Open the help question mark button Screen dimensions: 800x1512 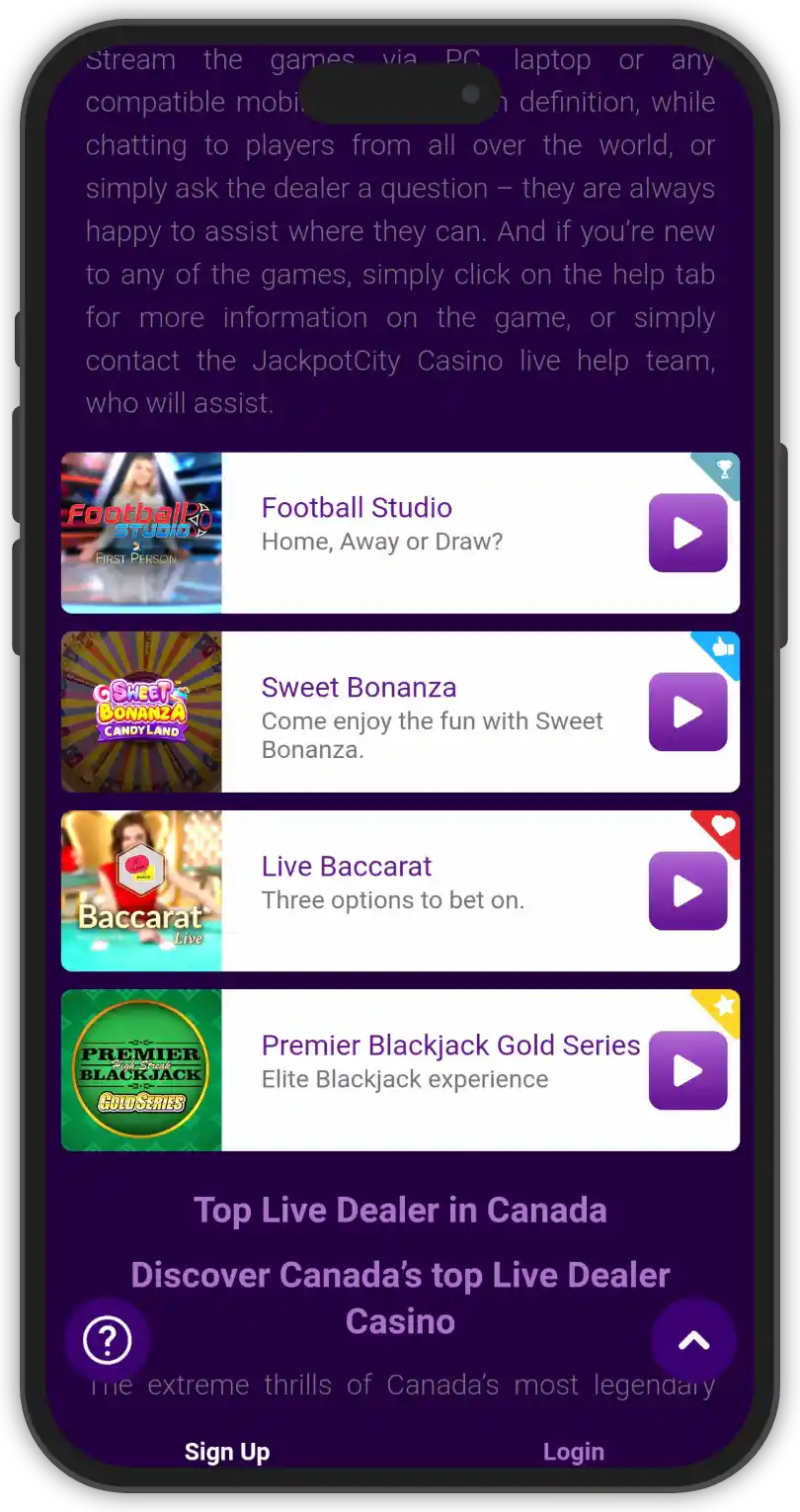point(107,1340)
